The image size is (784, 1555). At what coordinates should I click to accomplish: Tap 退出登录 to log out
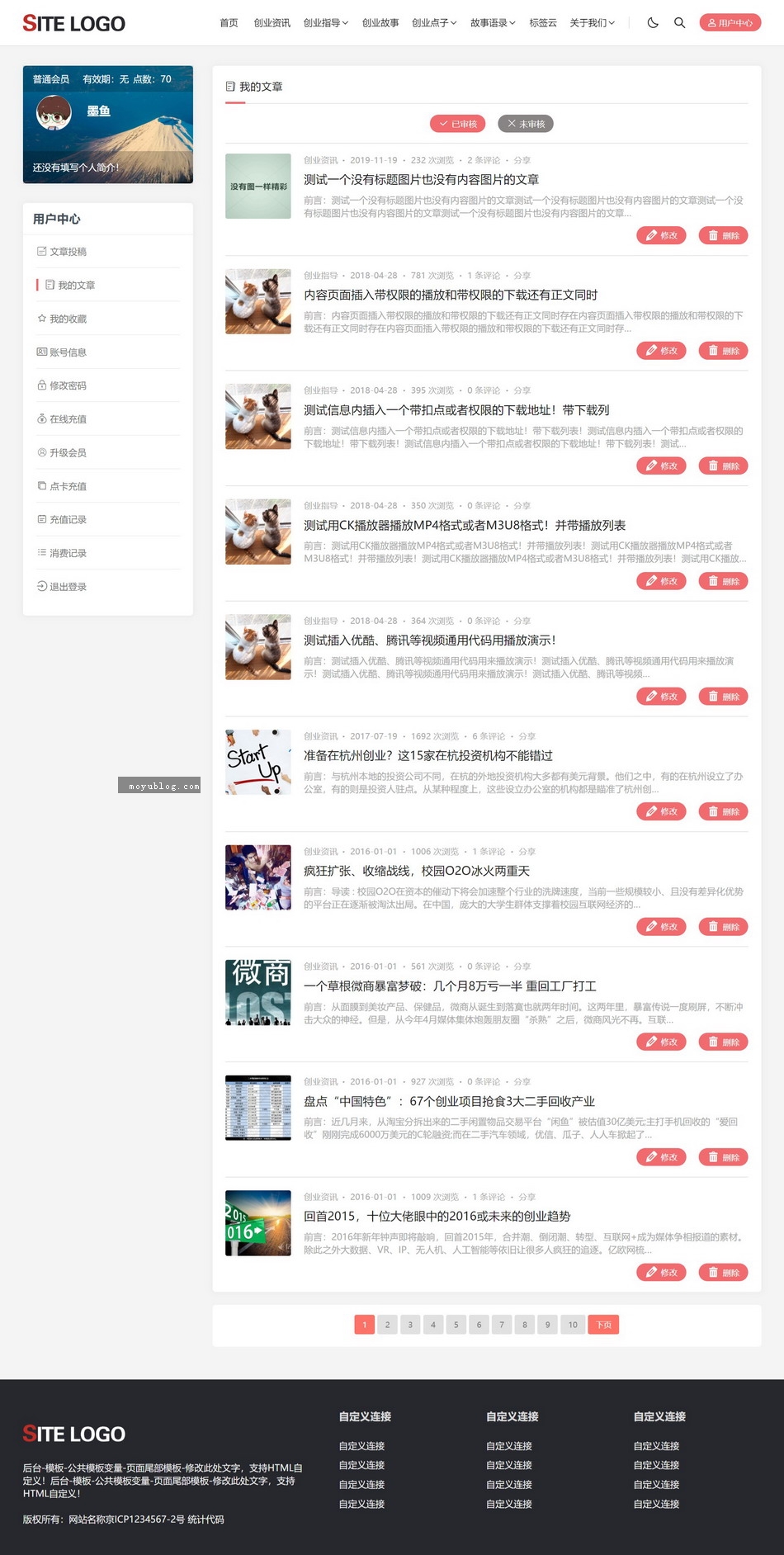point(68,587)
